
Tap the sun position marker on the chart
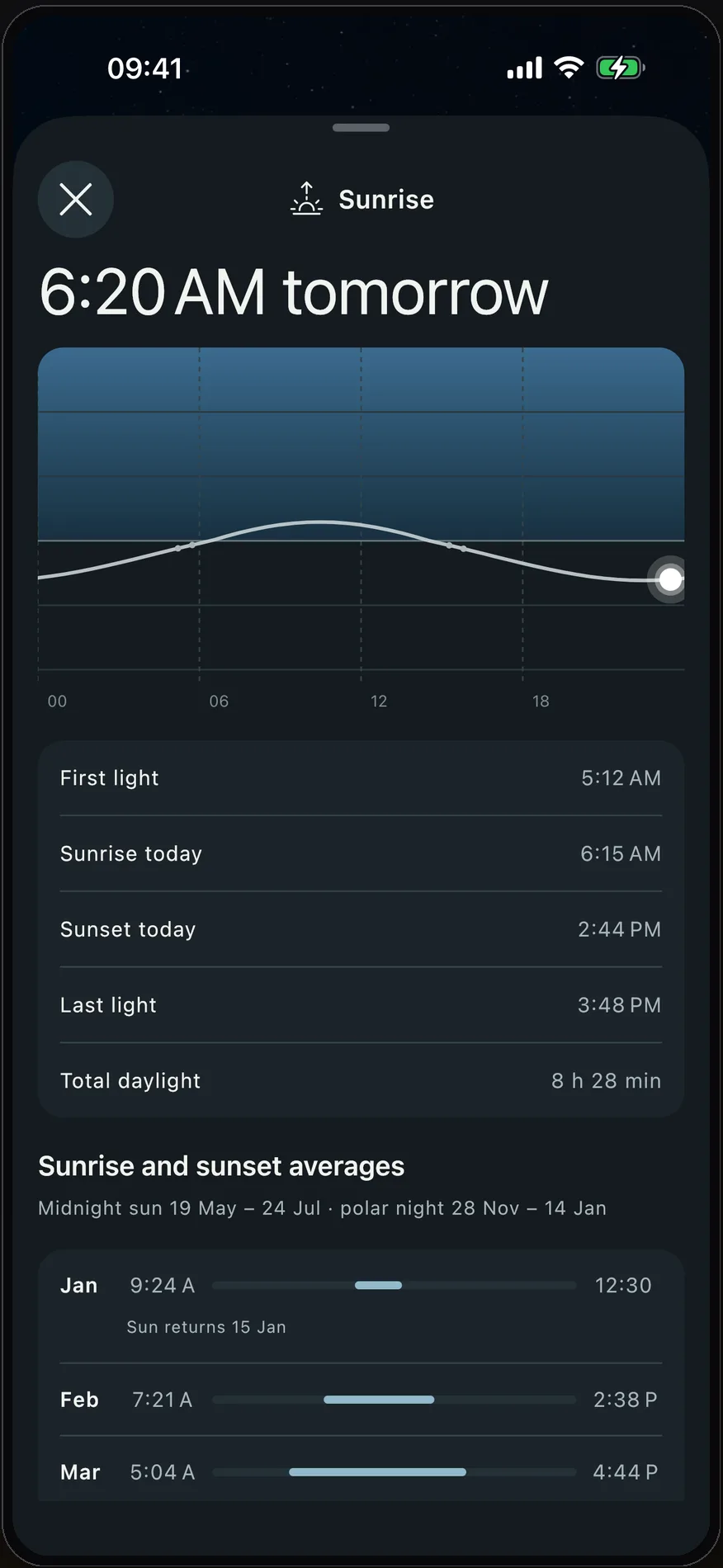point(670,579)
